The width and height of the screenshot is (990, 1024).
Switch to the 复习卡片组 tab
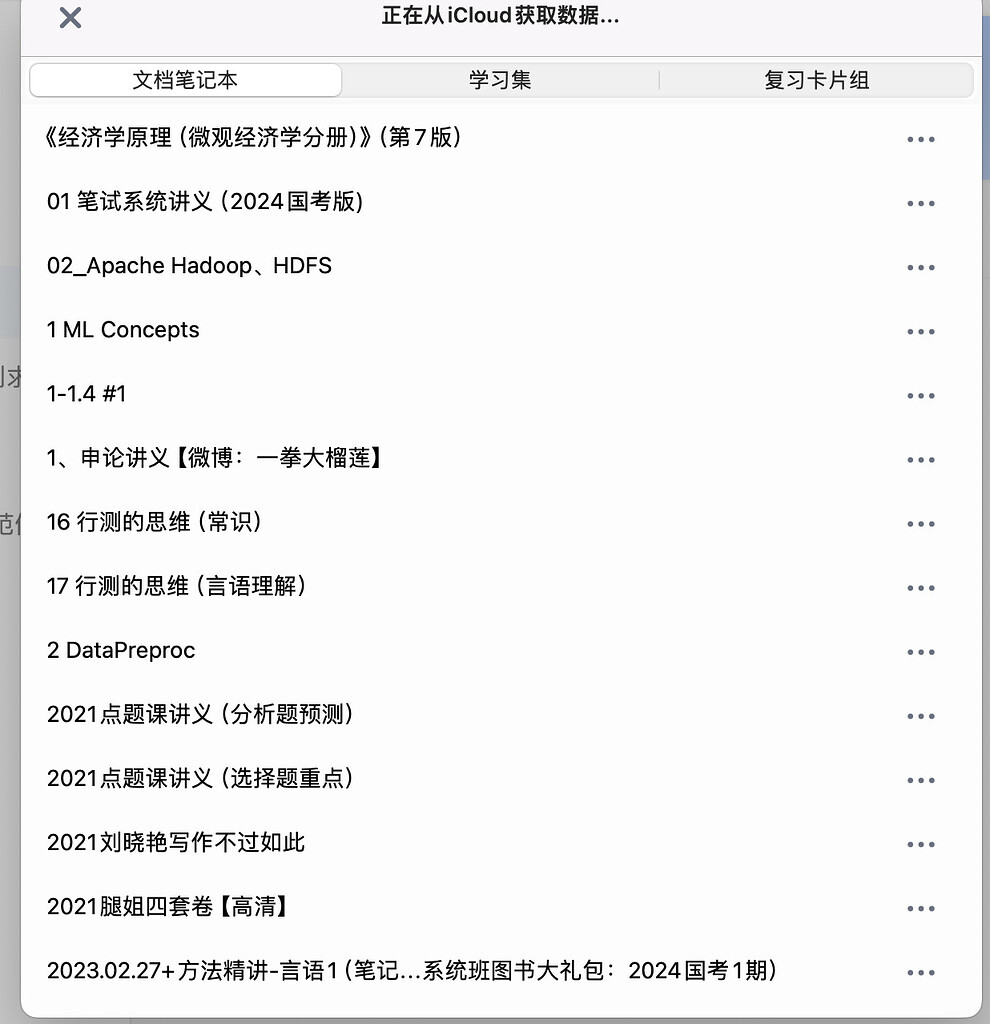[816, 79]
